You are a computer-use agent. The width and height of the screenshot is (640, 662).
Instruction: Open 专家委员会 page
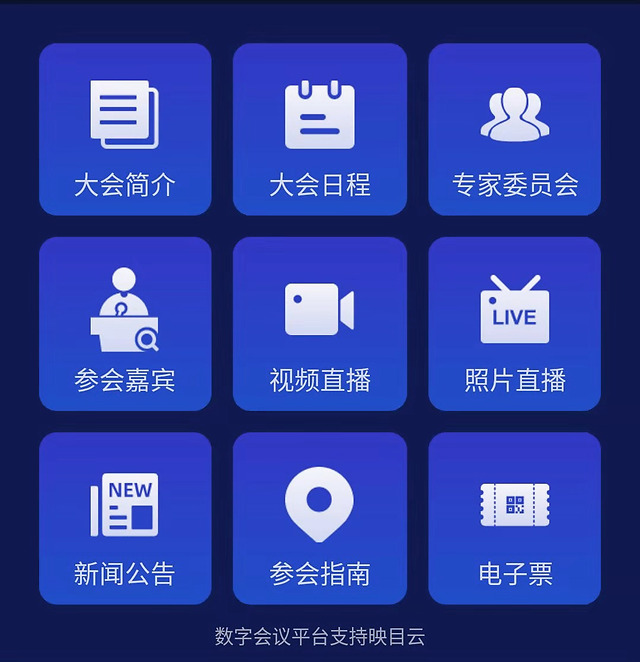[x=514, y=130]
